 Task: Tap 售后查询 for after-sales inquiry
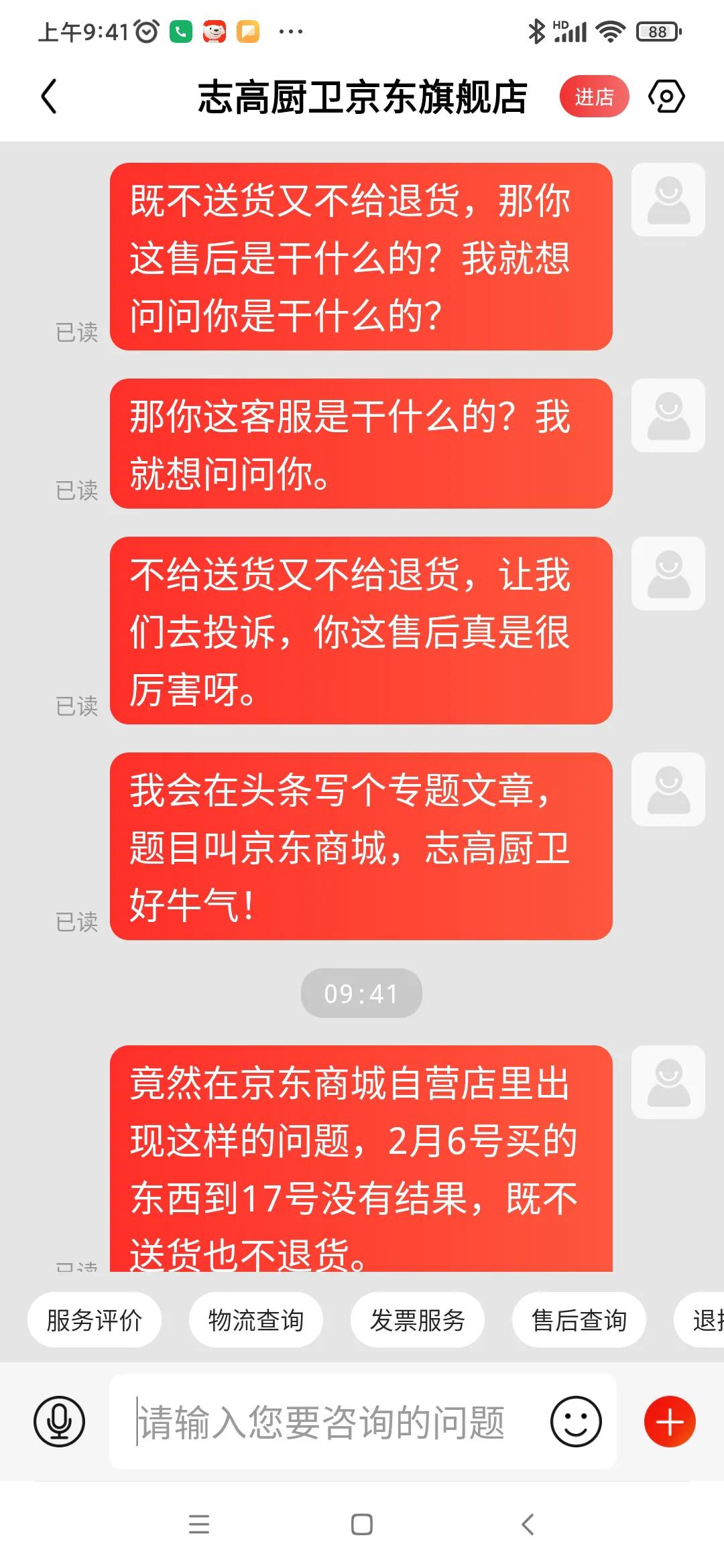tap(579, 1319)
